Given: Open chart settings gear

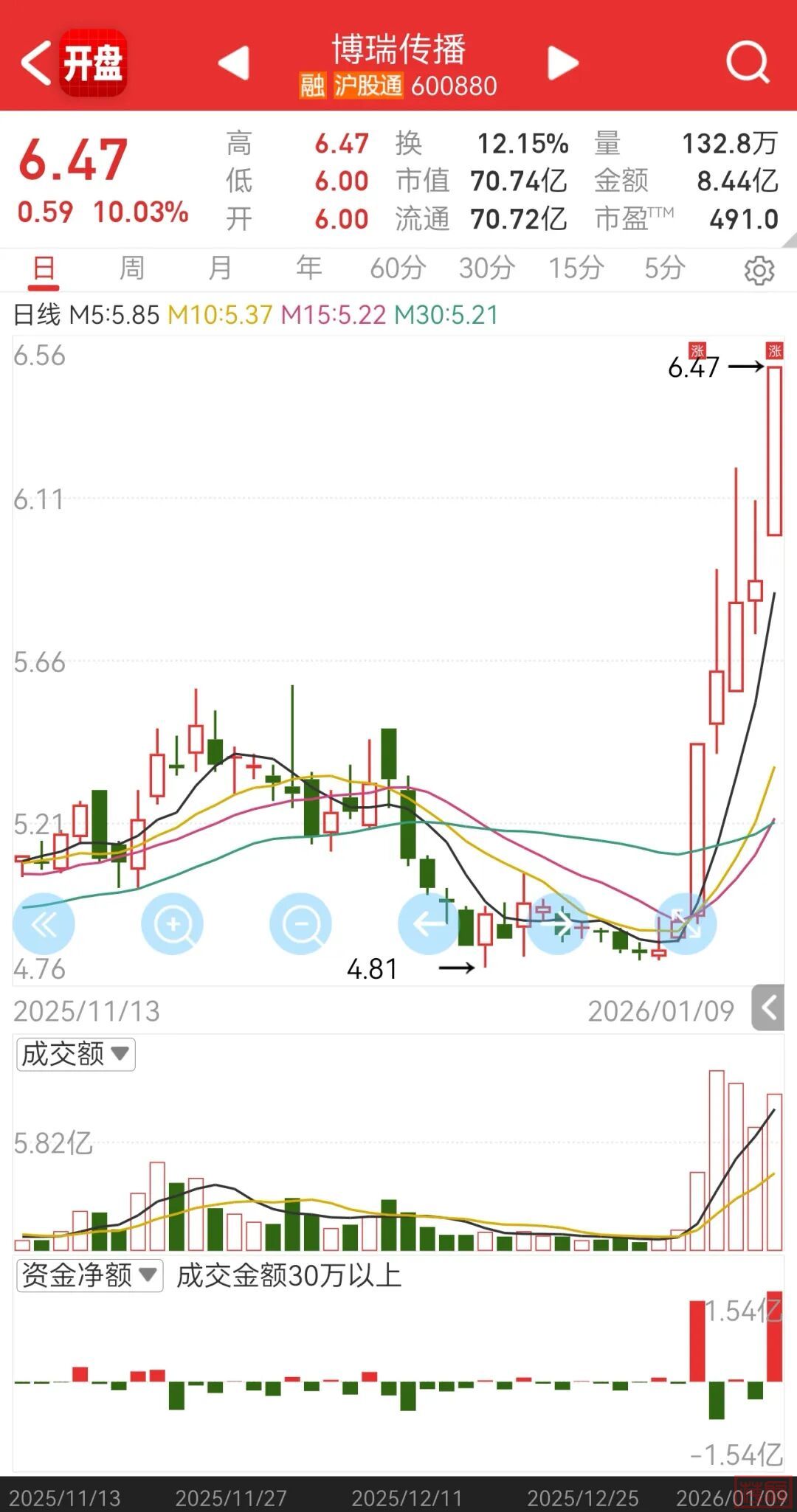Looking at the screenshot, I should [759, 271].
